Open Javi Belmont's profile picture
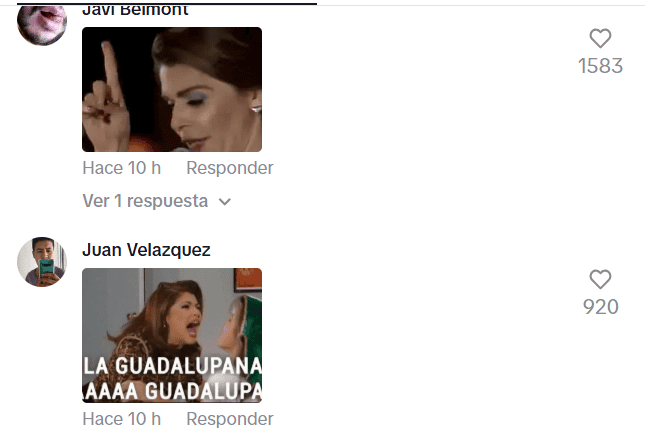 point(42,24)
